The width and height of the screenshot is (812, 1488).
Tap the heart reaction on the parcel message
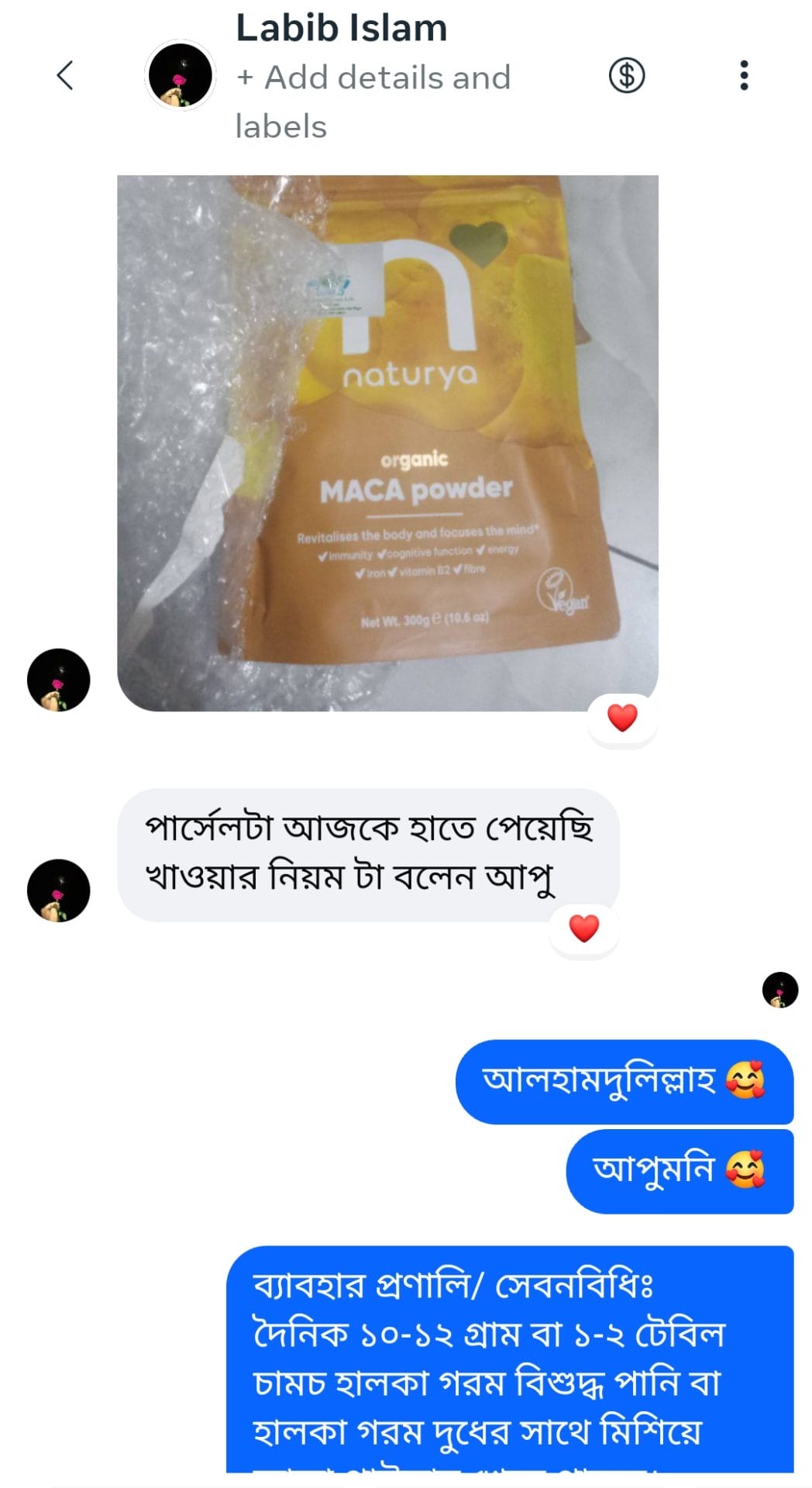[583, 928]
